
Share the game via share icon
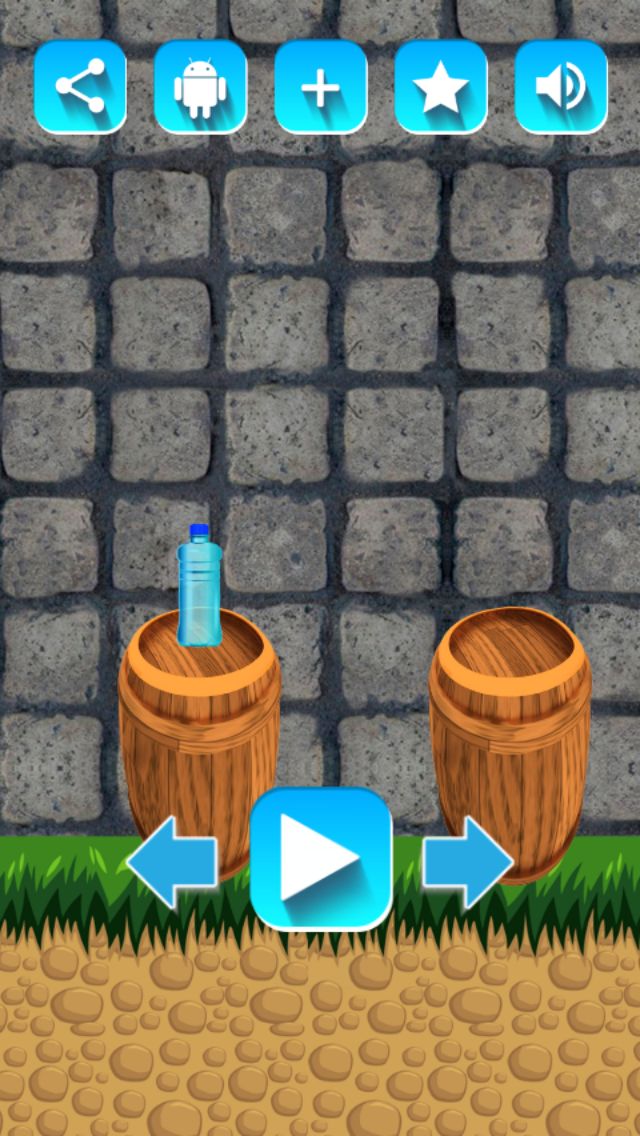[80, 86]
